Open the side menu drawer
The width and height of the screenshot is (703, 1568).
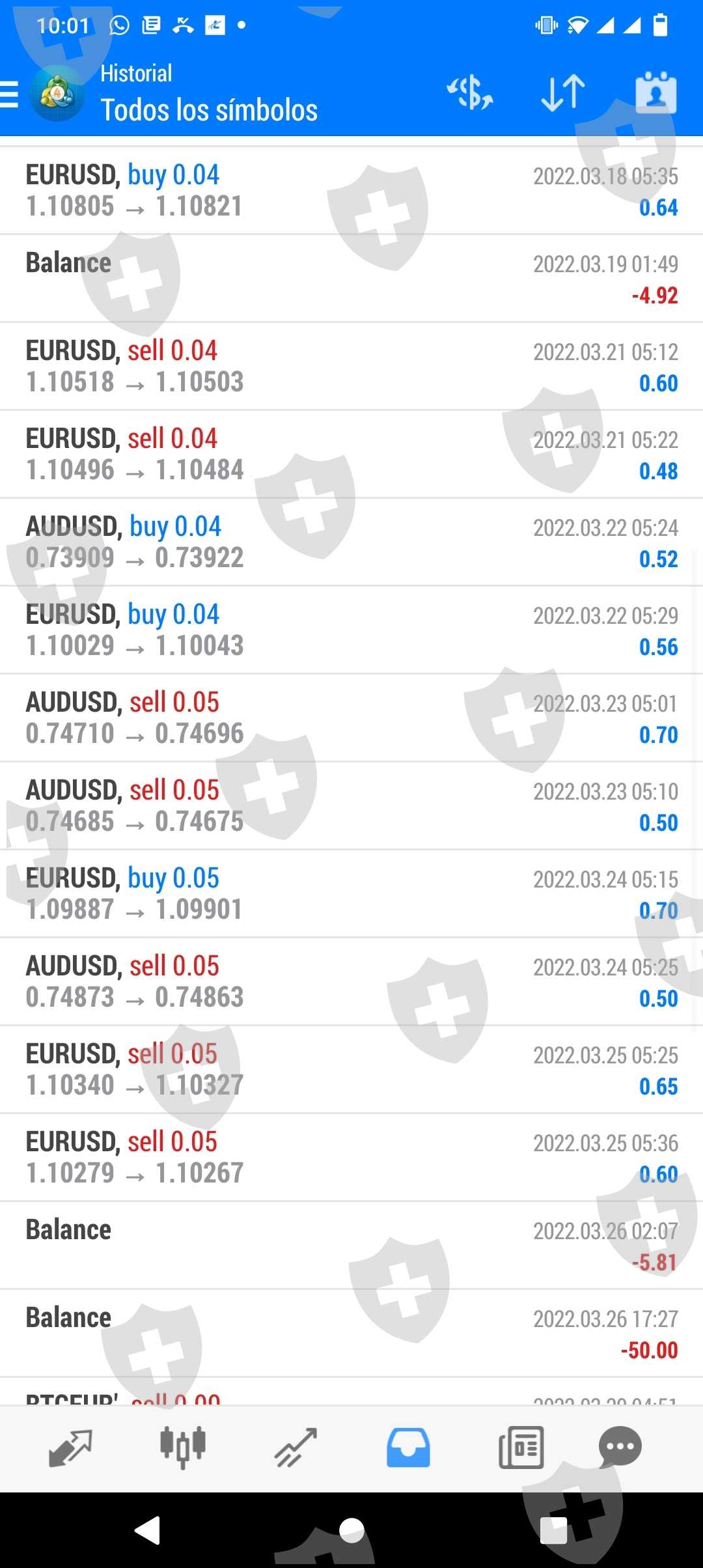click(x=10, y=94)
